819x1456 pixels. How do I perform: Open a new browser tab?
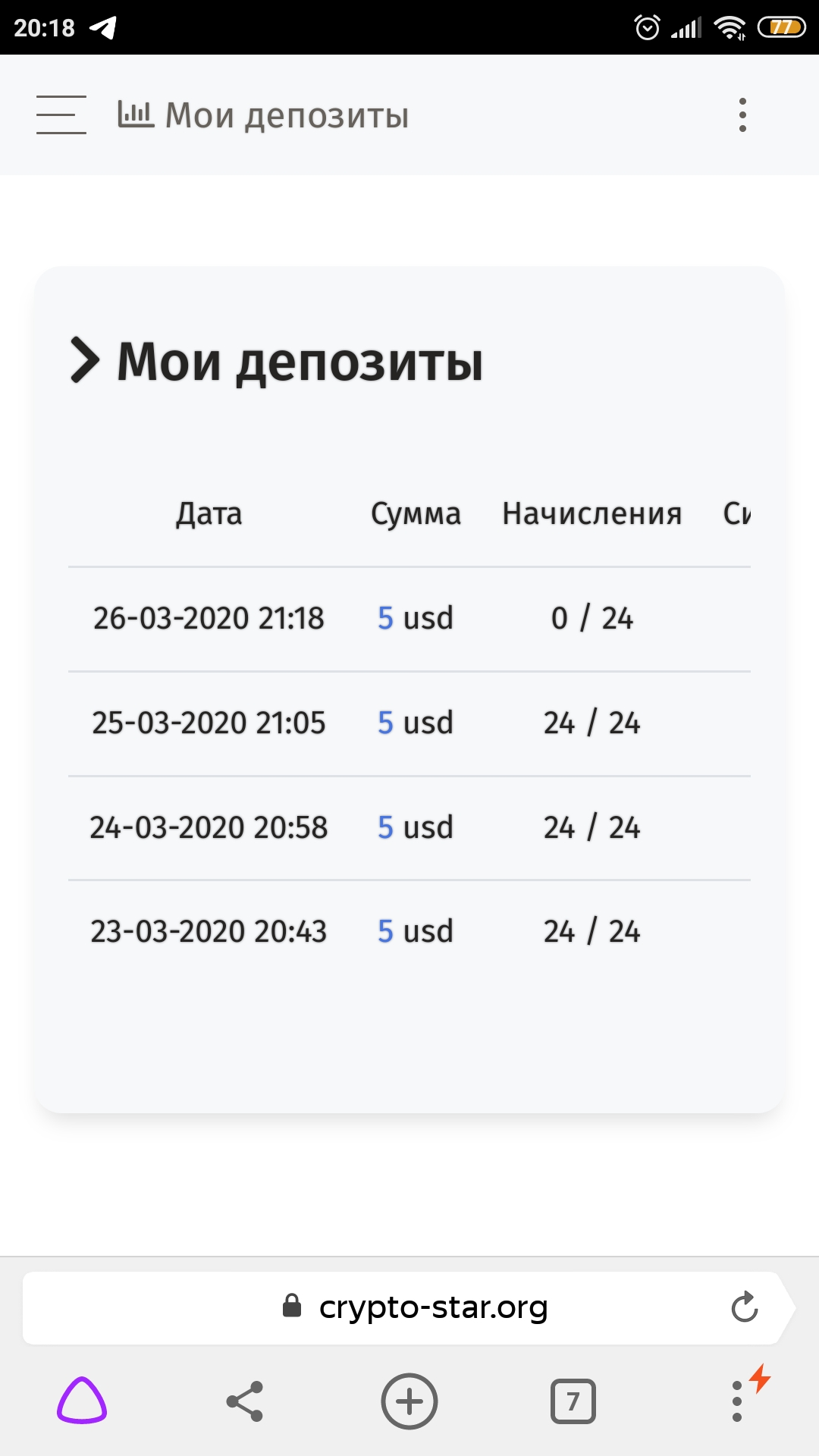[x=409, y=1401]
